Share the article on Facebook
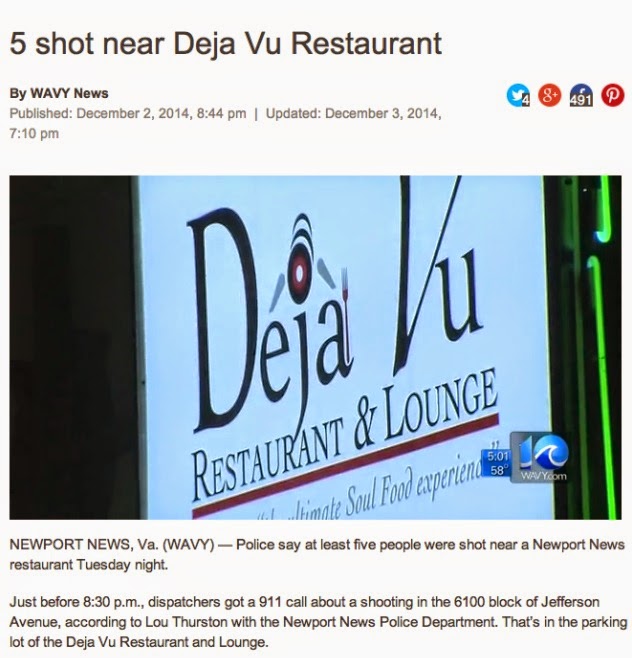The width and height of the screenshot is (632, 658). pyautogui.click(x=581, y=95)
